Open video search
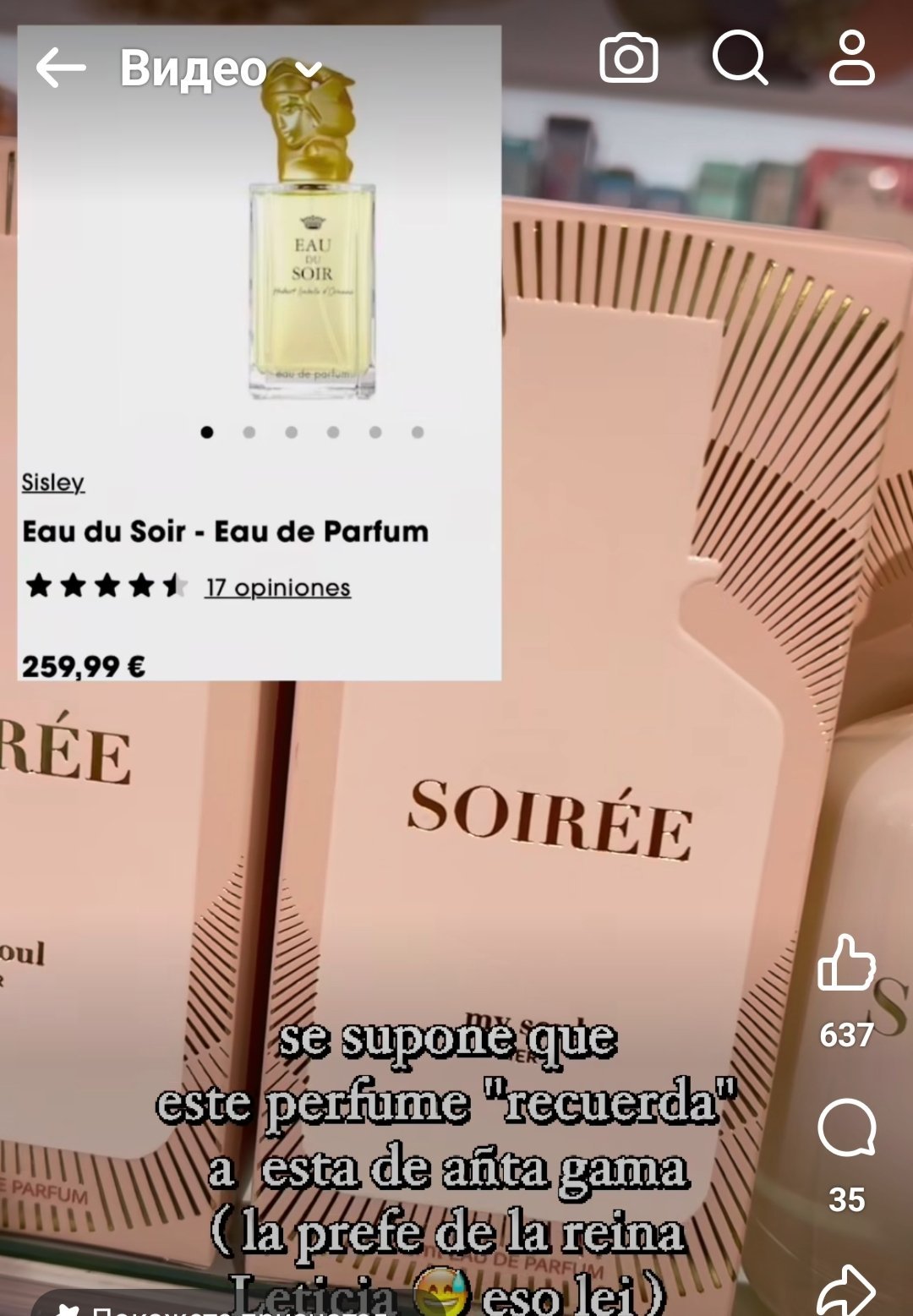This screenshot has width=913, height=1316. [740, 58]
